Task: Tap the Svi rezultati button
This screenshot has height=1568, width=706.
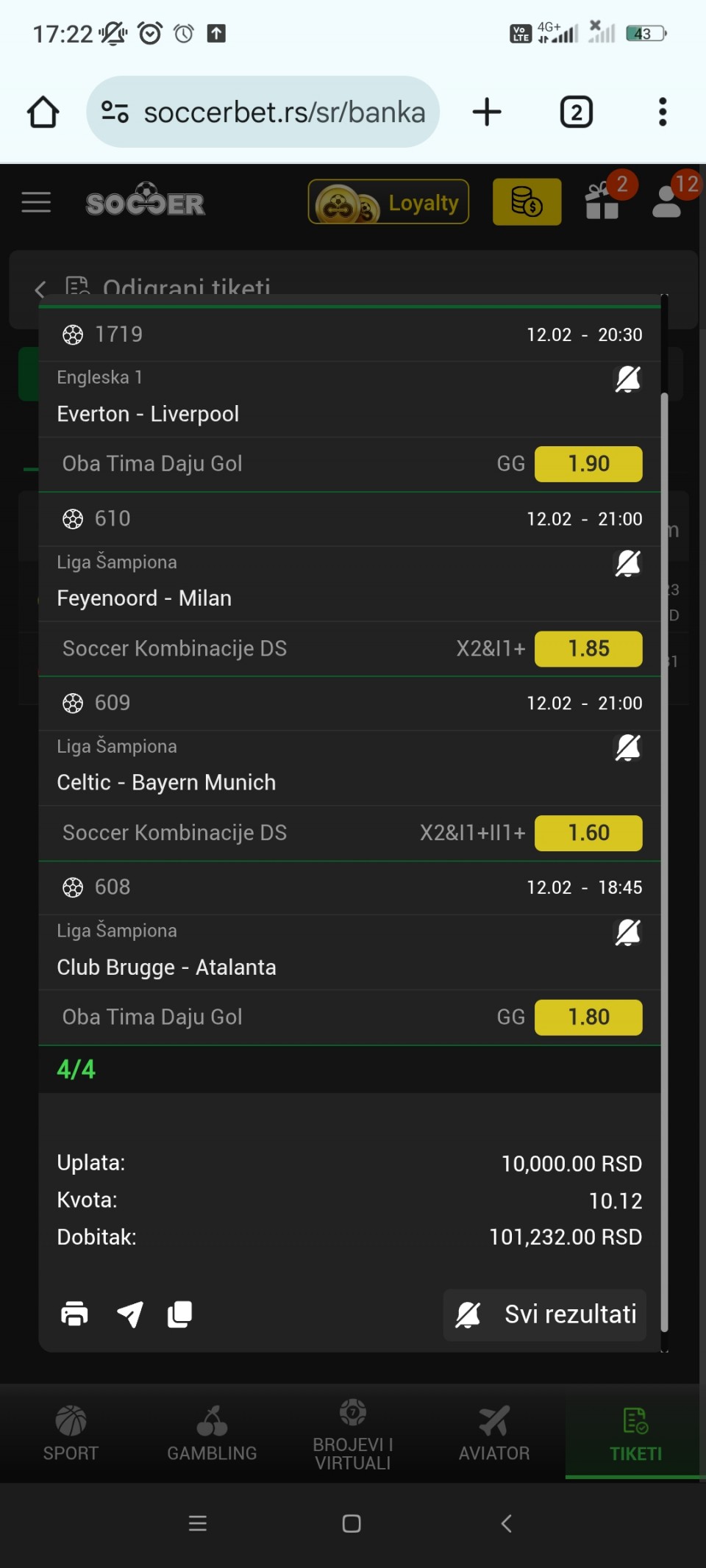Action: click(545, 1314)
